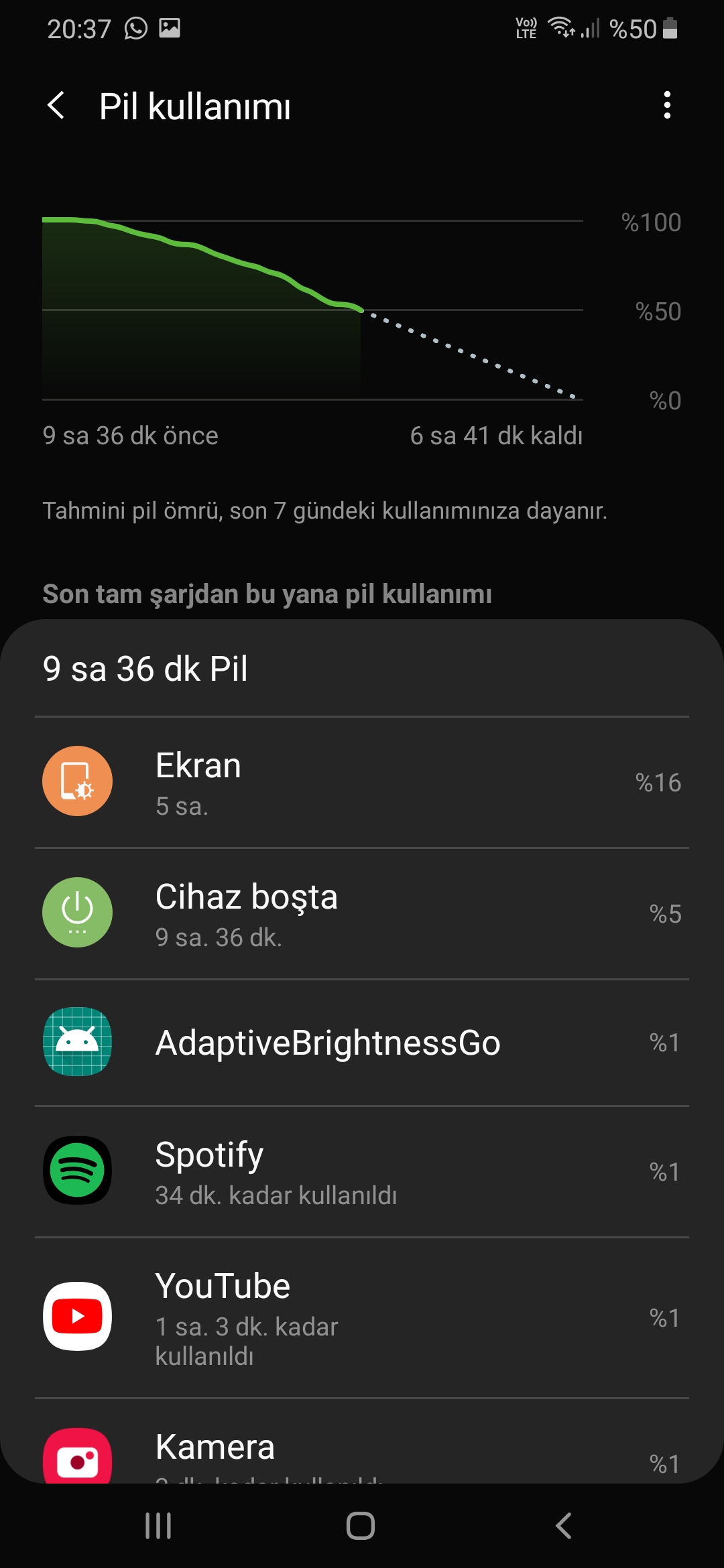Select the AdaptiveBrightnessGo row
This screenshot has width=724, height=1568.
pyautogui.click(x=362, y=1043)
